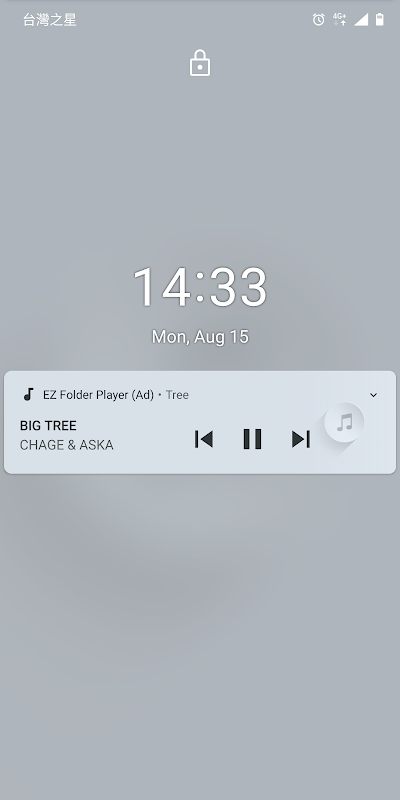
Task: Skip to the previous track
Action: [204, 439]
